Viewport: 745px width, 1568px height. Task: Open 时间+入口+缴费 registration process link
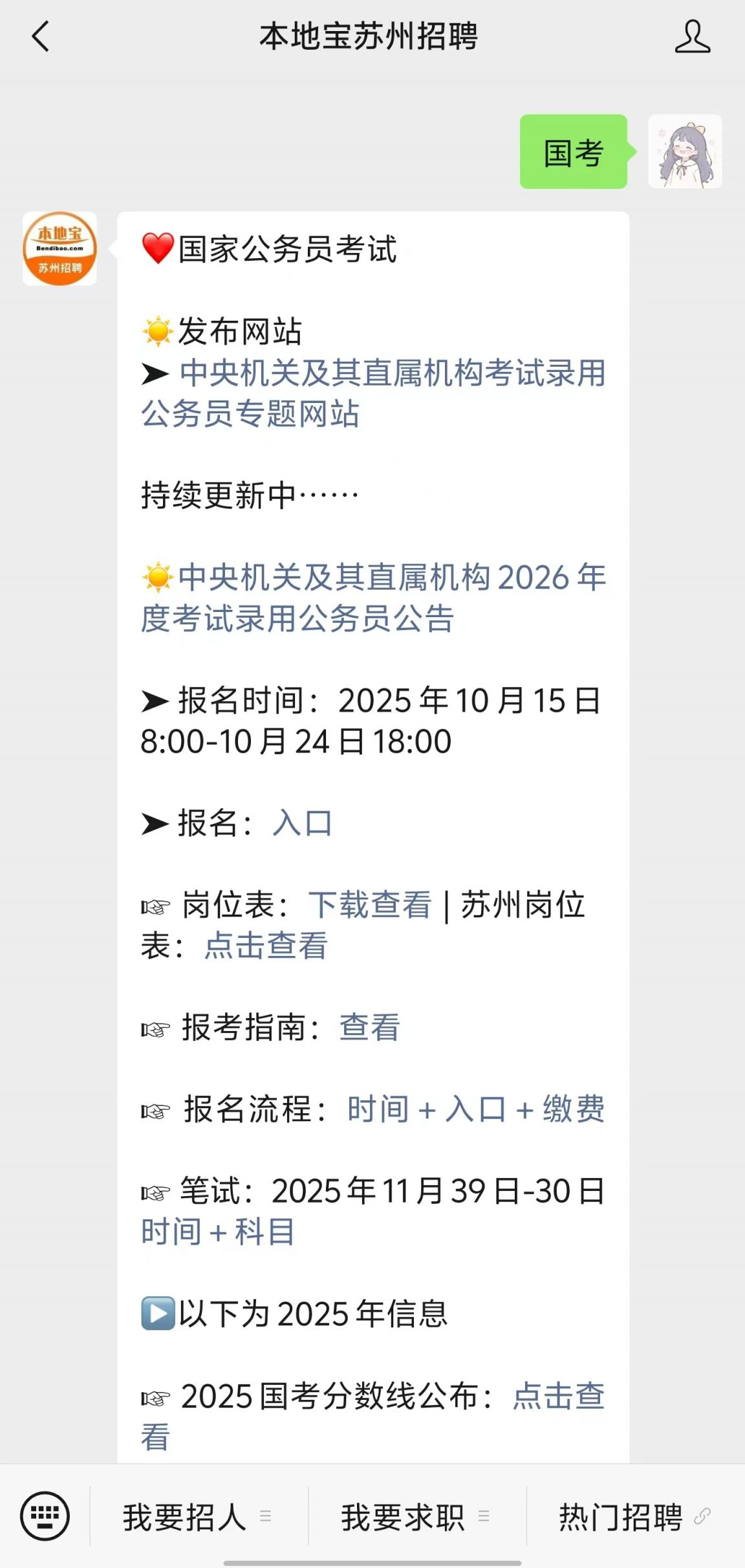tap(476, 1109)
